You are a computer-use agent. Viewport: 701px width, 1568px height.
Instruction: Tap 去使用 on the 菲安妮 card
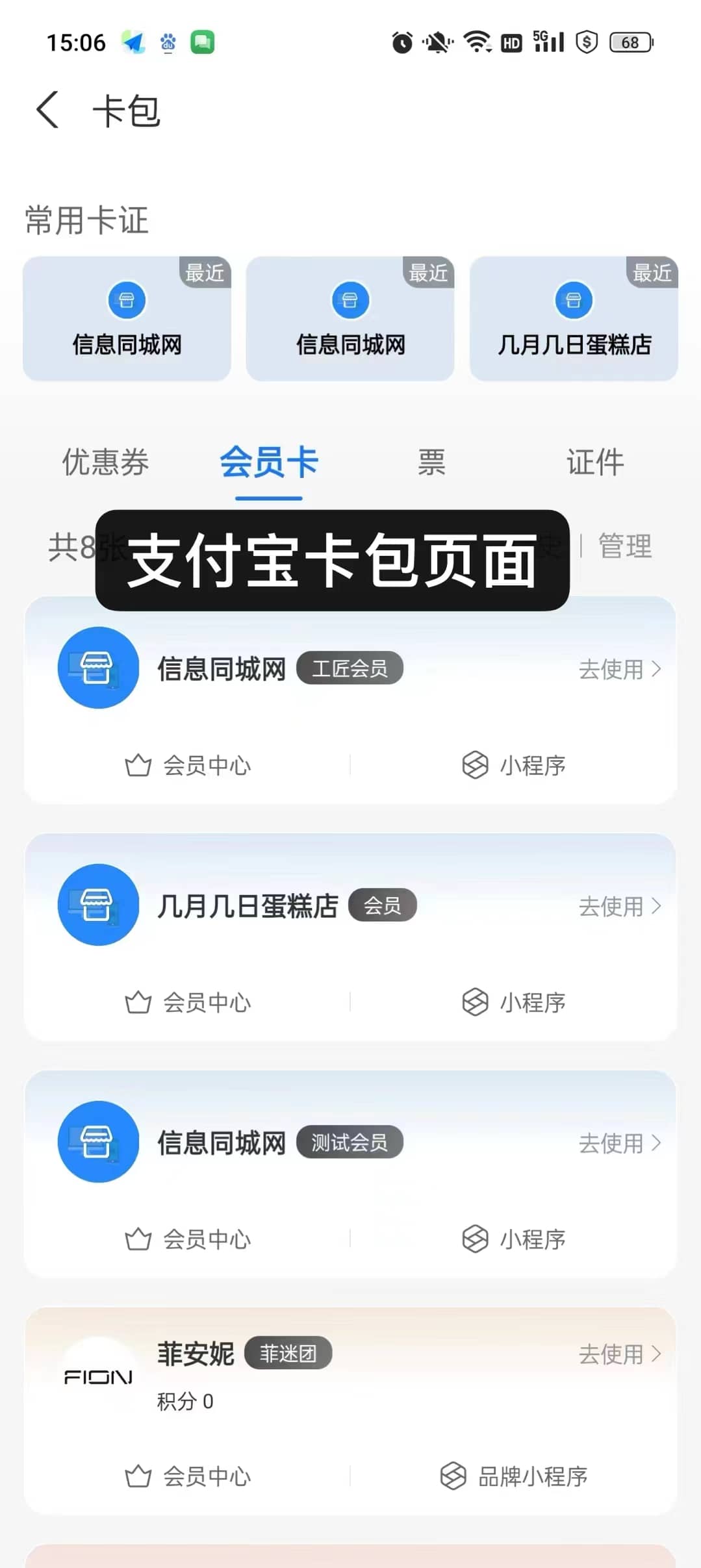click(620, 1354)
